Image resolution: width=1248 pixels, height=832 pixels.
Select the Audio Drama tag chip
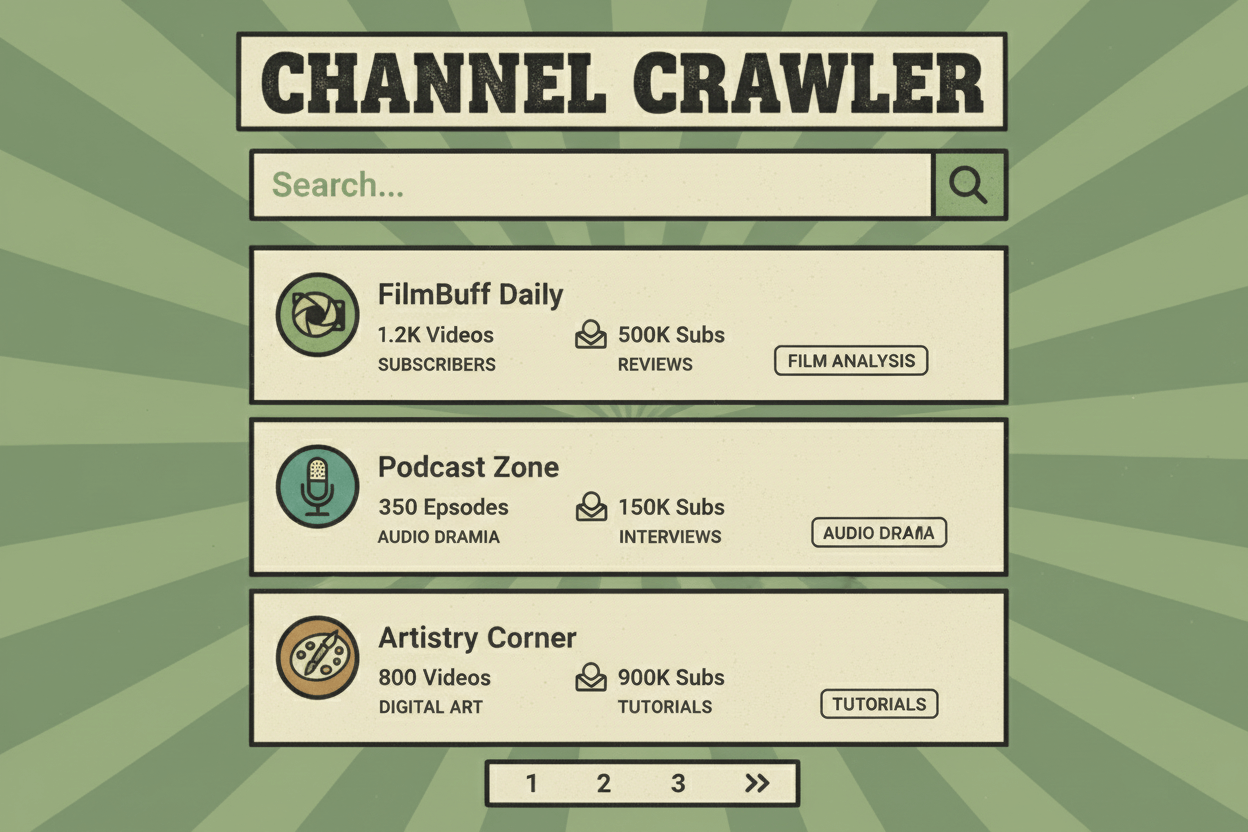(x=878, y=533)
